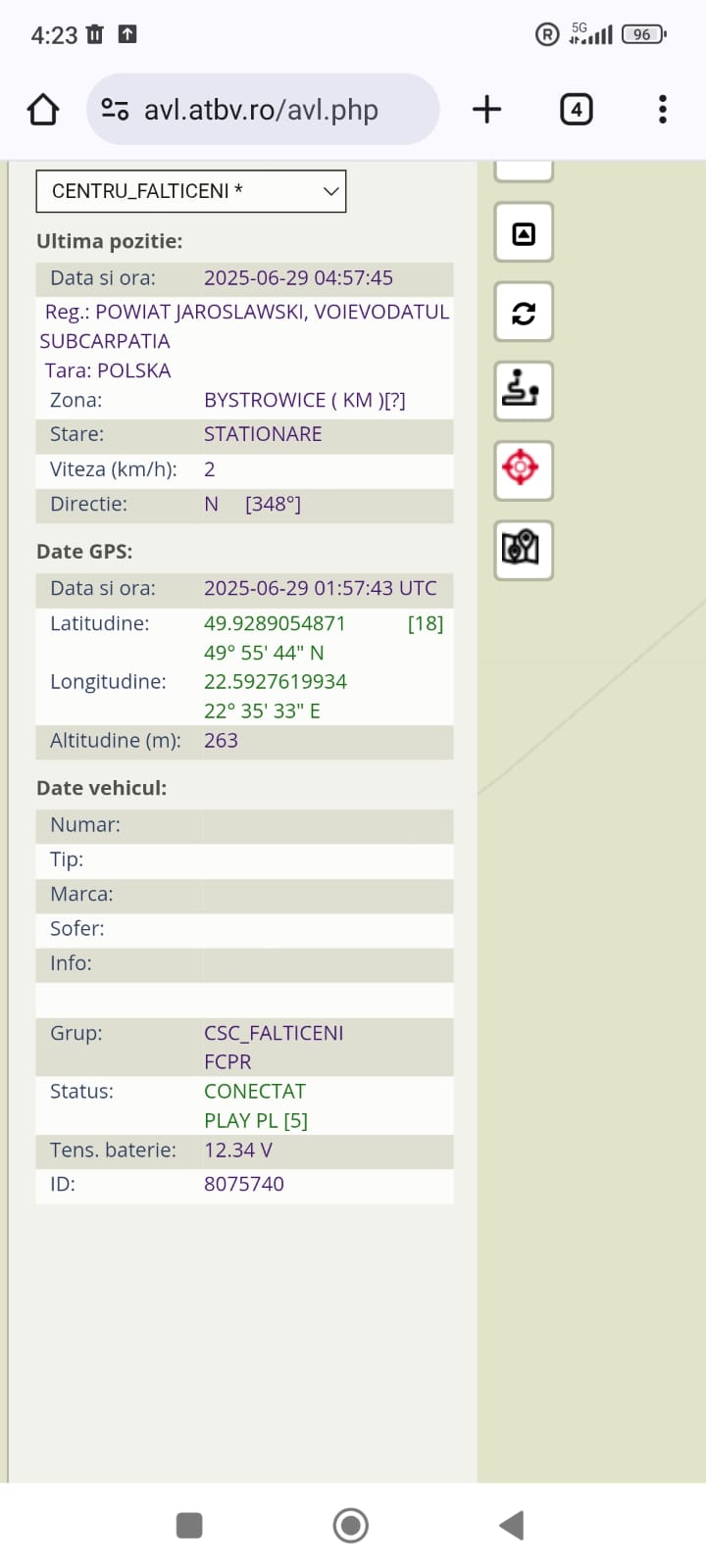Image resolution: width=706 pixels, height=1568 pixels.
Task: Open the CENTRU_FALTICENI vehicle dropdown
Action: (191, 191)
